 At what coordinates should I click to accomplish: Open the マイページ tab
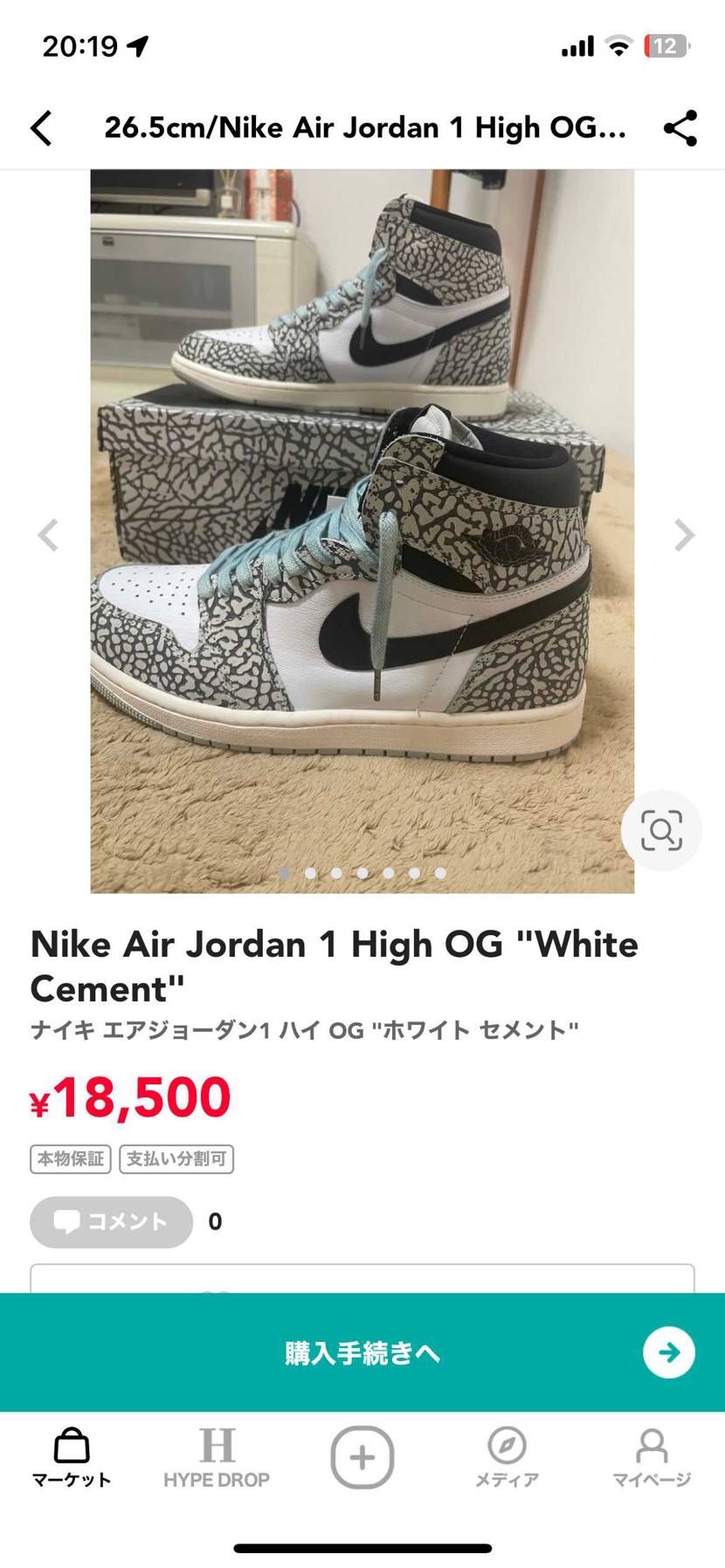pos(652,1457)
